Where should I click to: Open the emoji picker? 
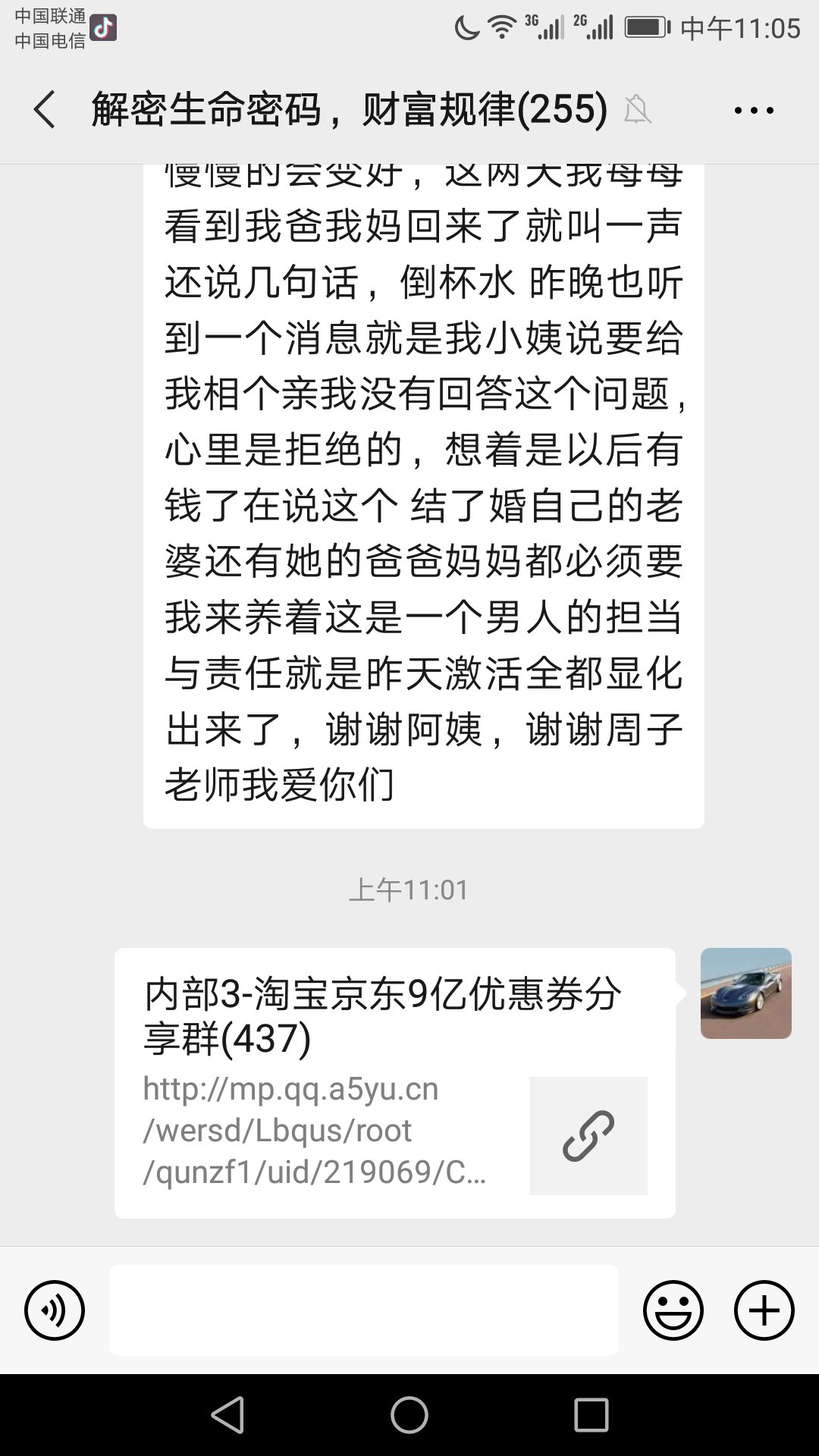673,1310
